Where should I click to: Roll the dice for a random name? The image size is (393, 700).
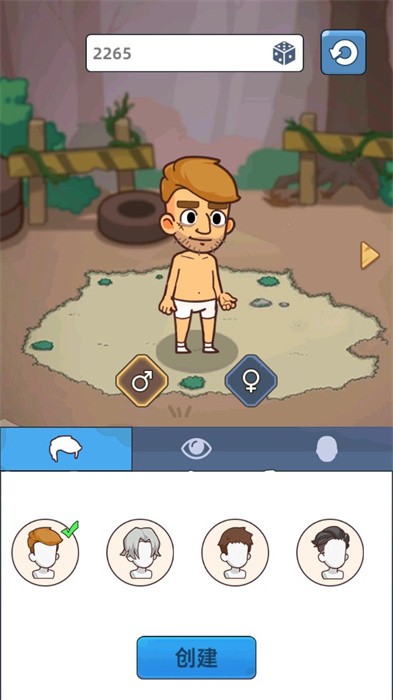pos(284,53)
